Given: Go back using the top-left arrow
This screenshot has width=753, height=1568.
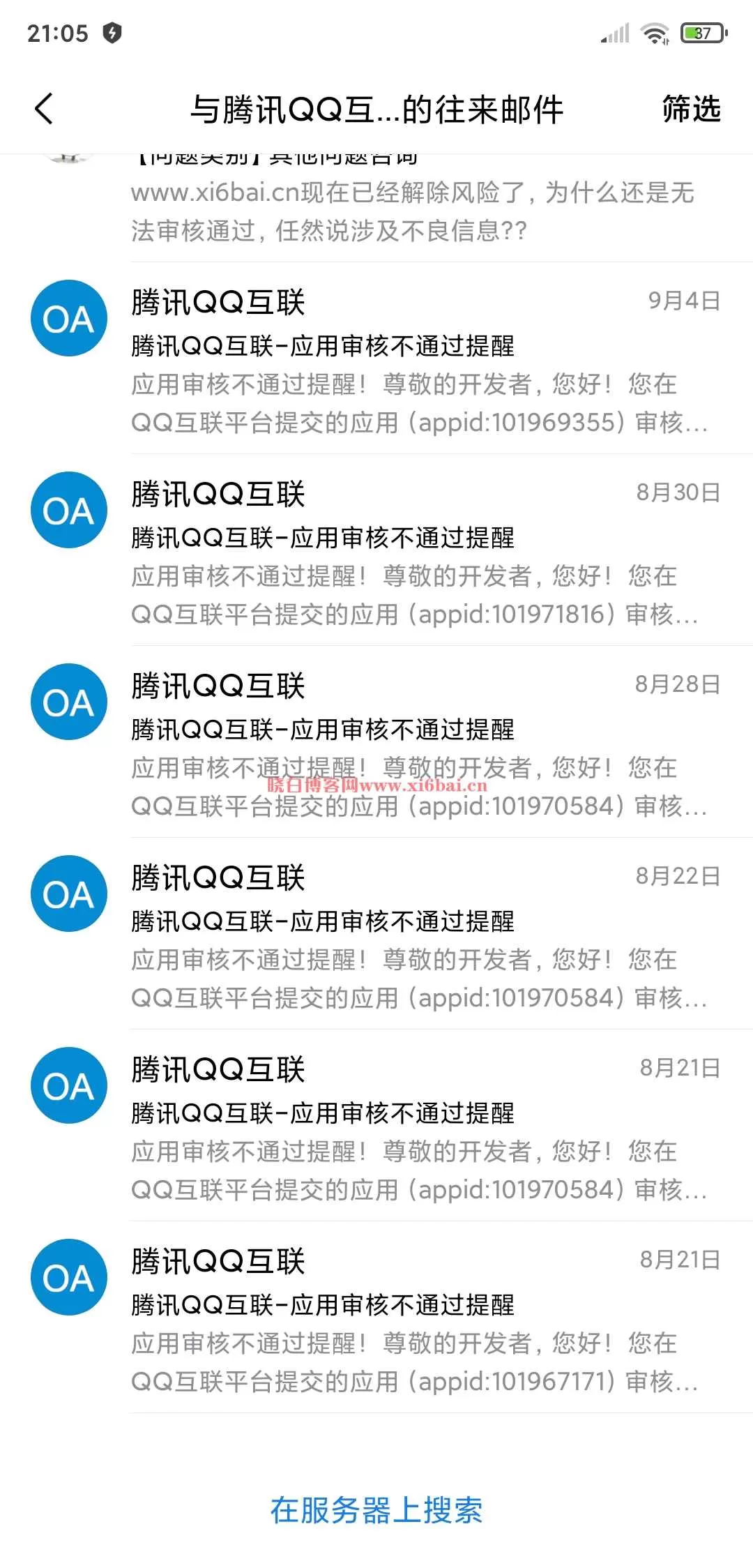Looking at the screenshot, I should pyautogui.click(x=44, y=109).
